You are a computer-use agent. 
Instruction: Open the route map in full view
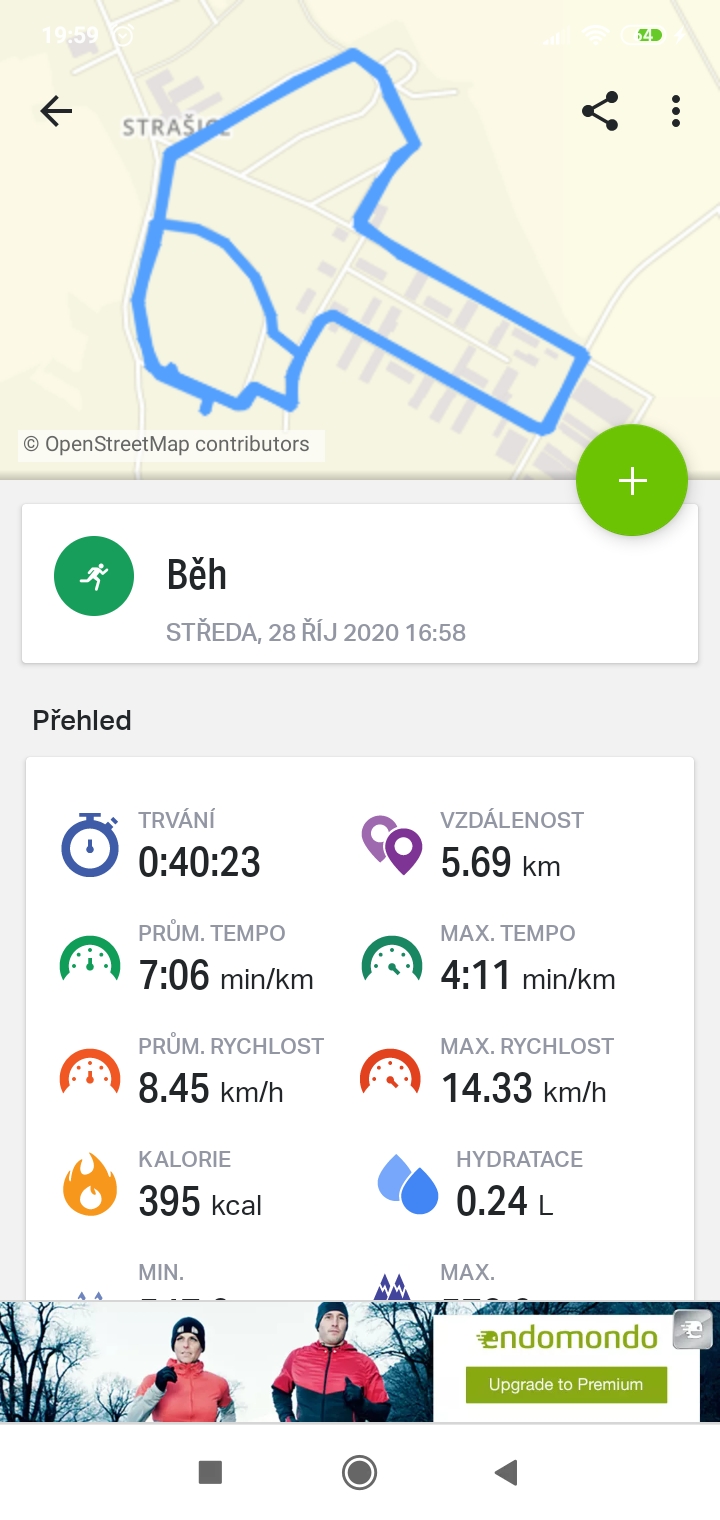click(360, 240)
